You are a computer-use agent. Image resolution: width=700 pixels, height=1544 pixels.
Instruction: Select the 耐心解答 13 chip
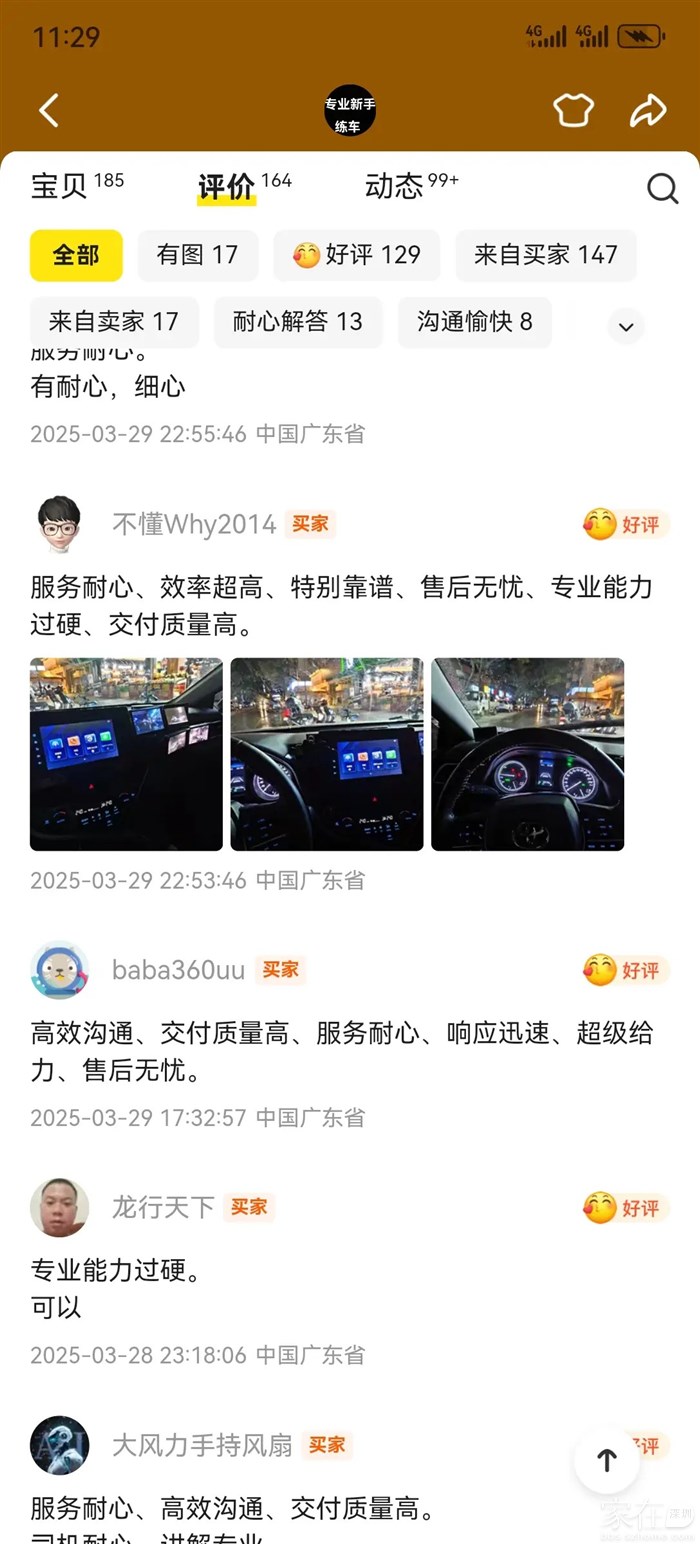[297, 322]
